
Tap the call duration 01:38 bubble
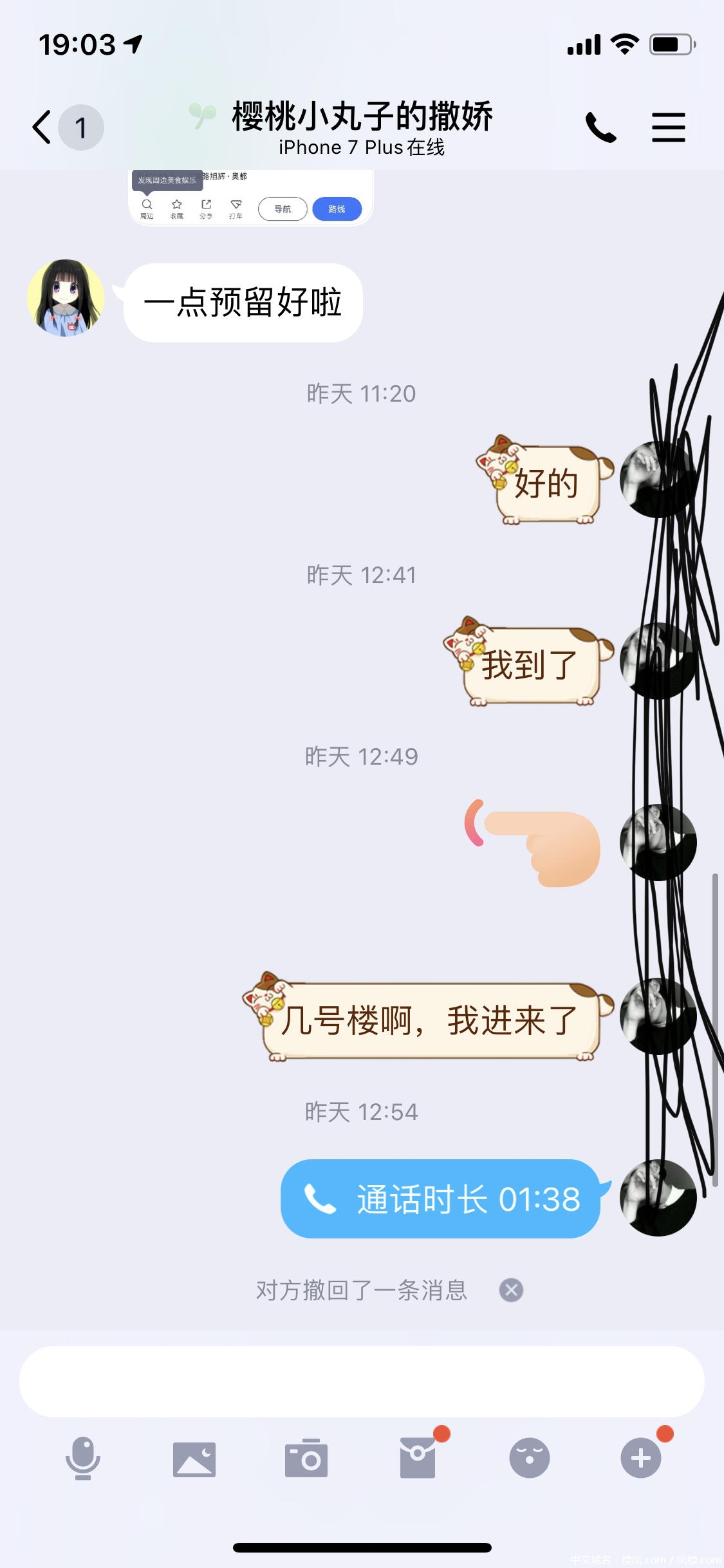(441, 1199)
